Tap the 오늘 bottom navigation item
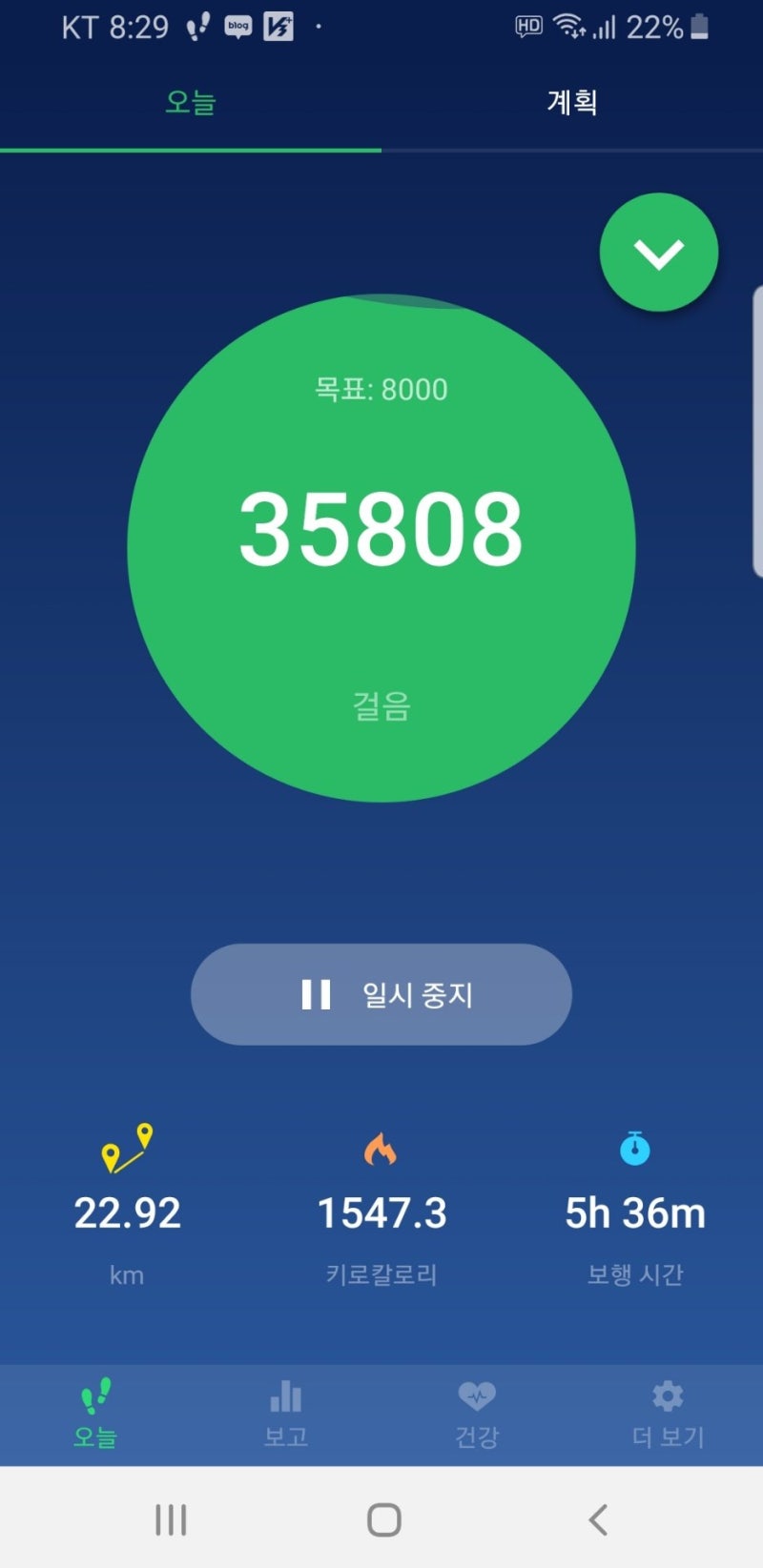The width and height of the screenshot is (763, 1568). tap(95, 1415)
